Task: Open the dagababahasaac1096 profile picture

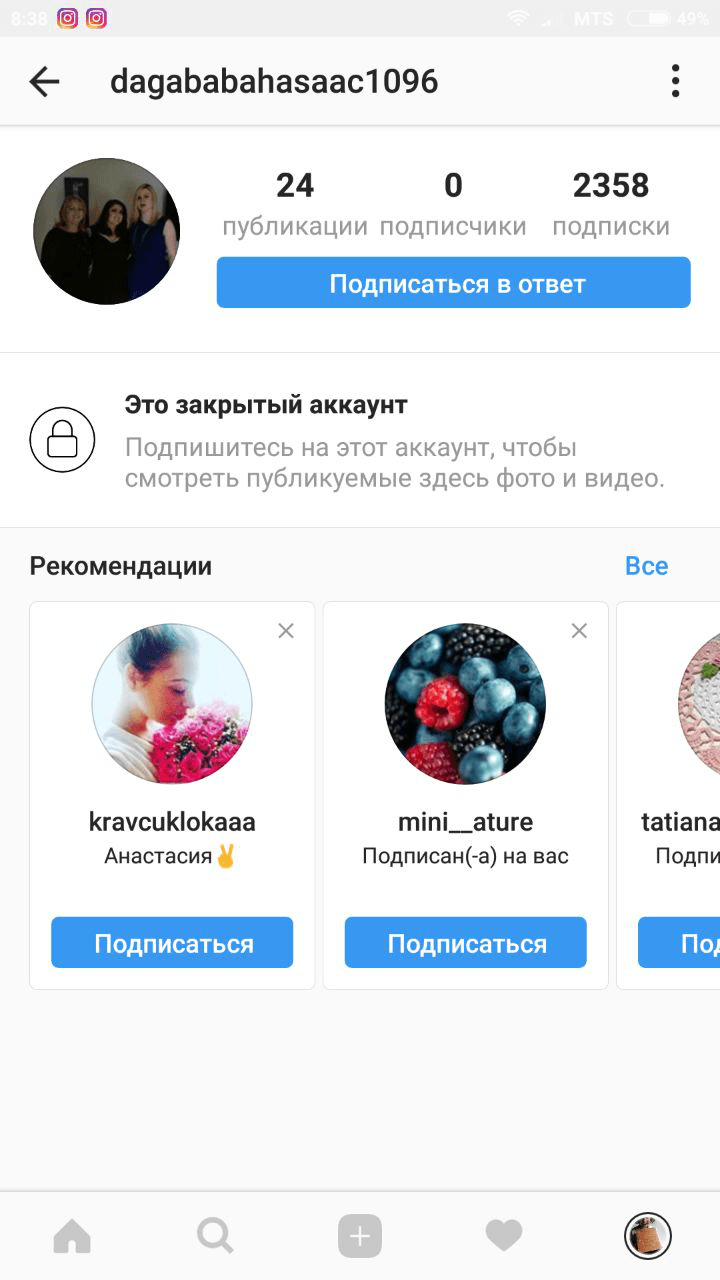Action: pyautogui.click(x=106, y=231)
